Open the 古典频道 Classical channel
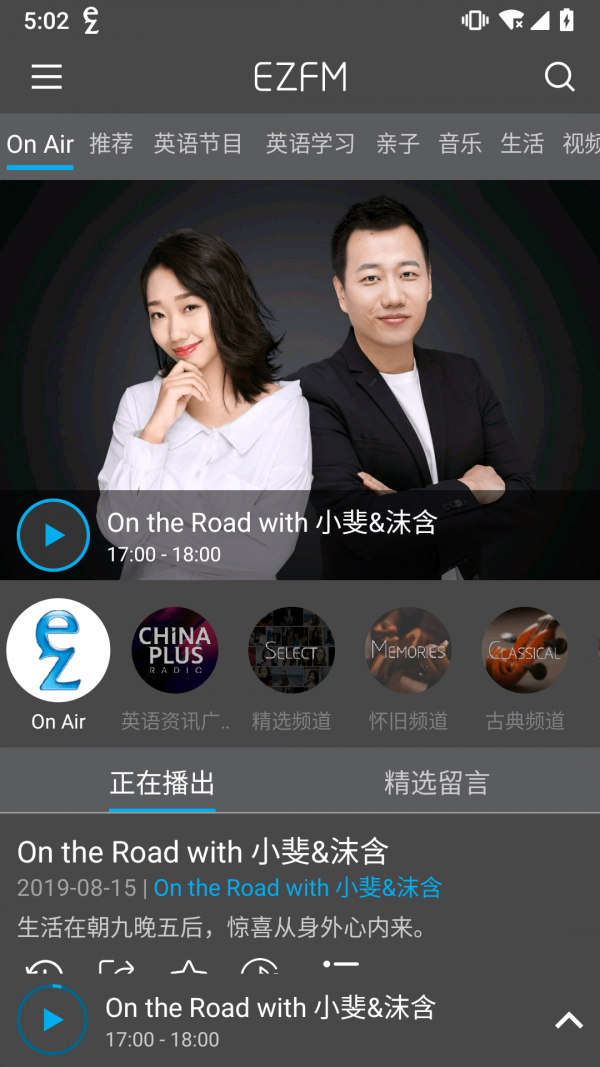The height and width of the screenshot is (1067, 600). click(x=525, y=651)
